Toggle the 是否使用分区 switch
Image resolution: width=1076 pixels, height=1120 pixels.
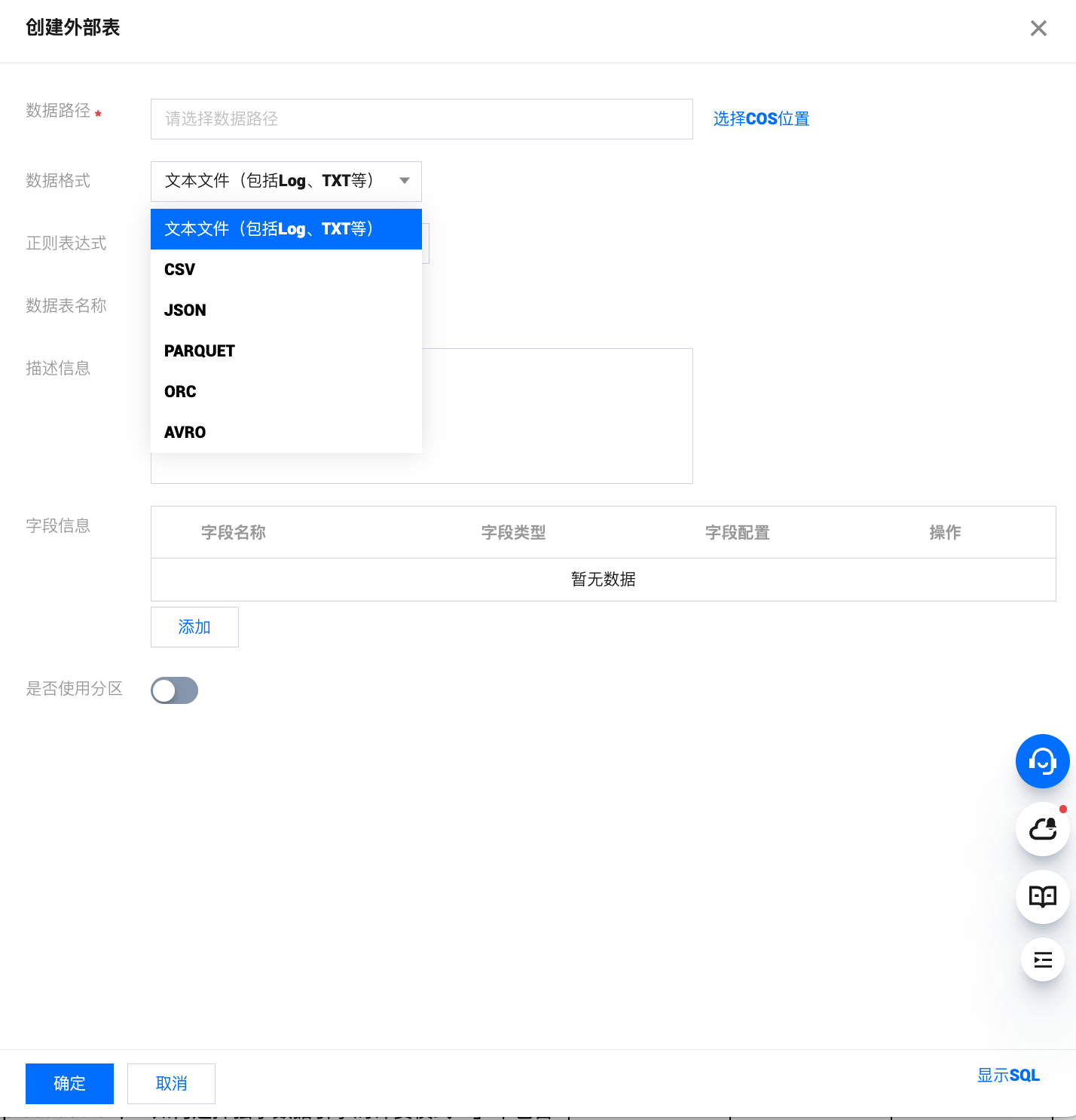pos(174,690)
